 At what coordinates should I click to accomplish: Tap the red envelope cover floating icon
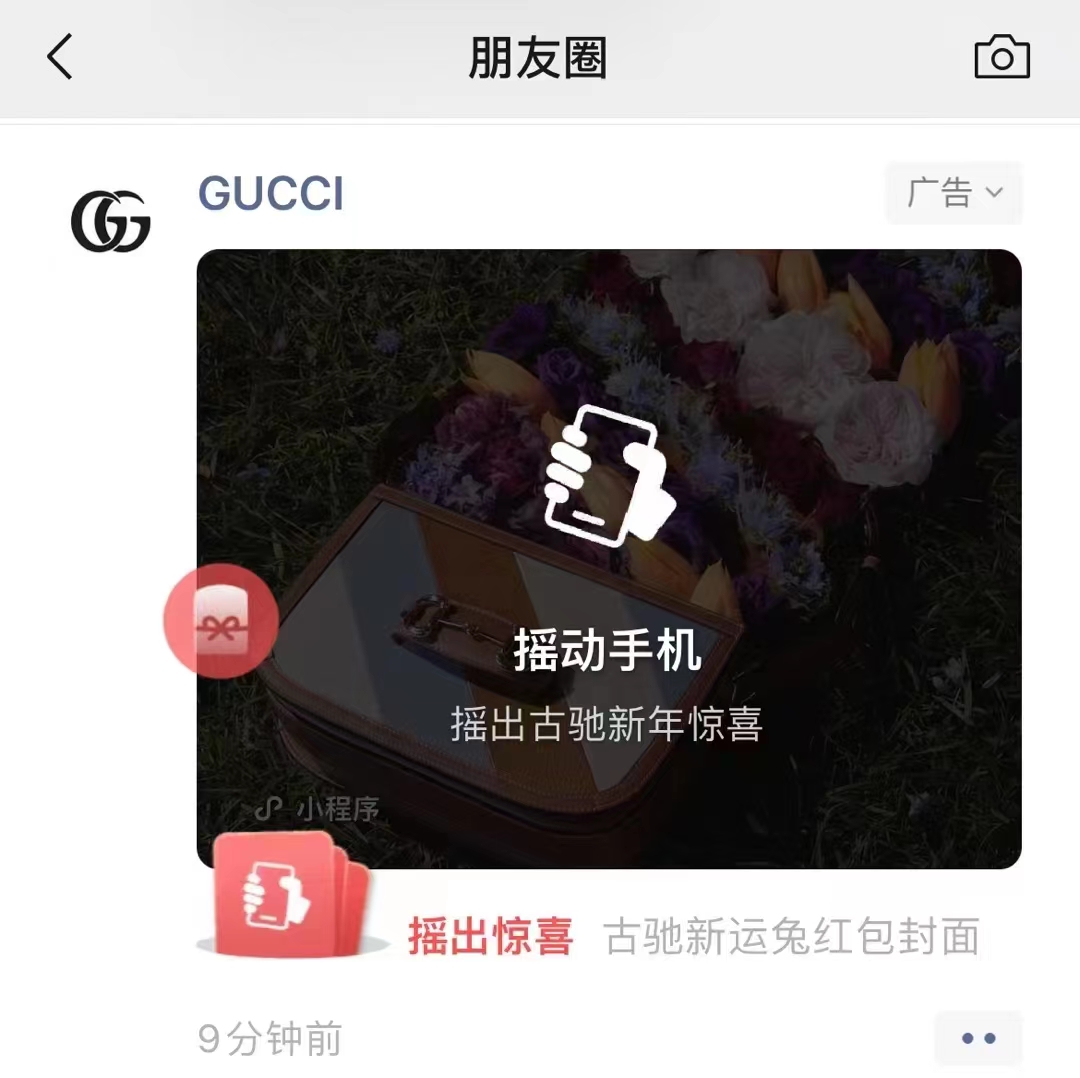[x=221, y=621]
